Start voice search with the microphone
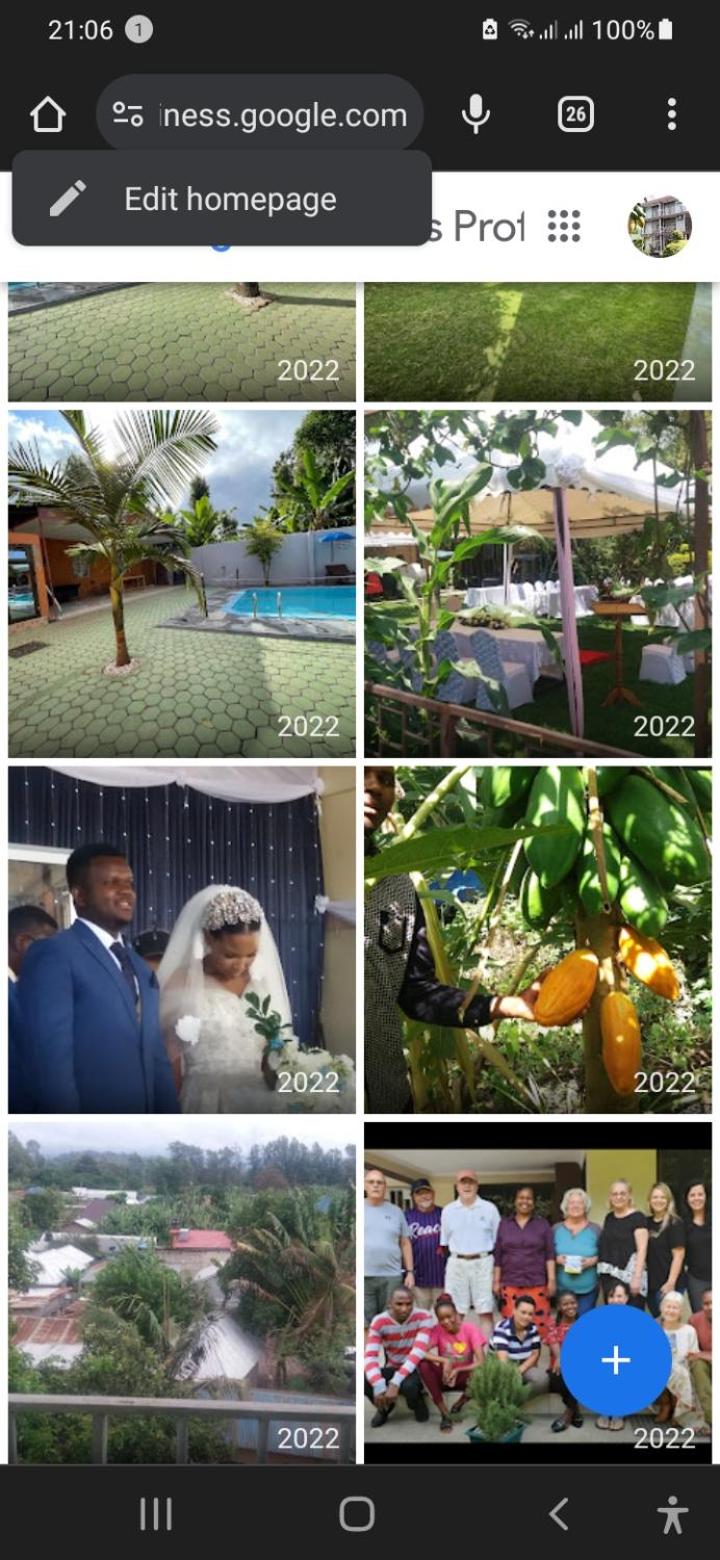720x1560 pixels. pos(476,115)
